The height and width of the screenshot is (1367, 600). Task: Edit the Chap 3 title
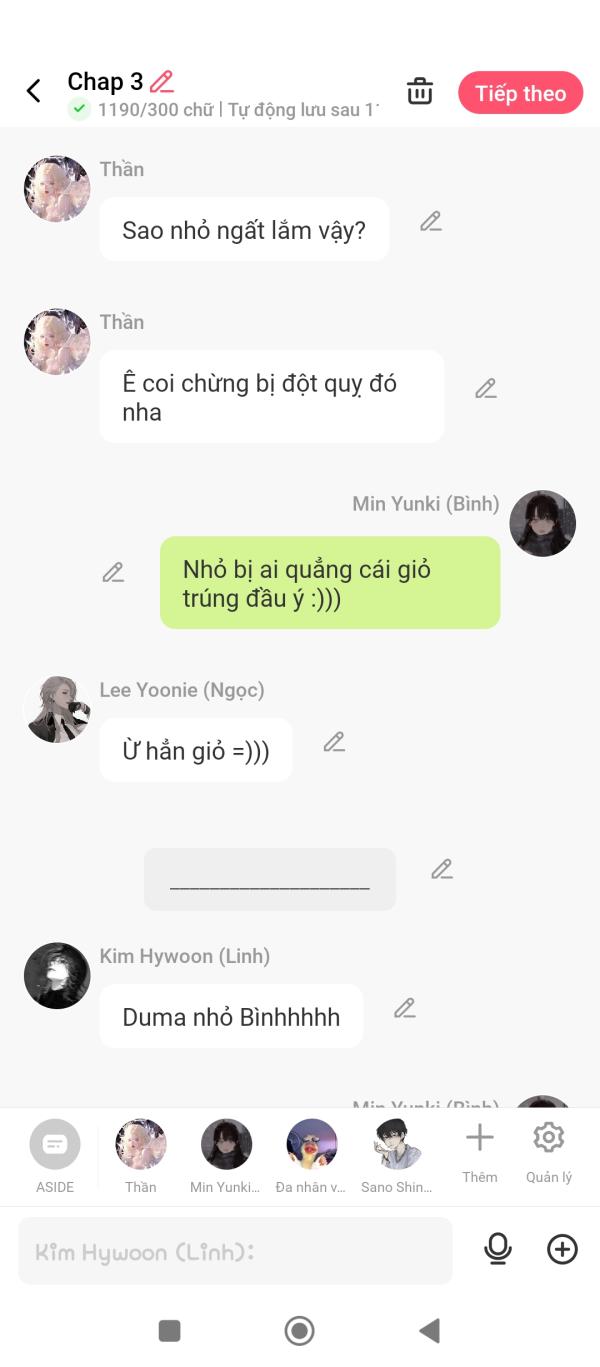pyautogui.click(x=162, y=81)
